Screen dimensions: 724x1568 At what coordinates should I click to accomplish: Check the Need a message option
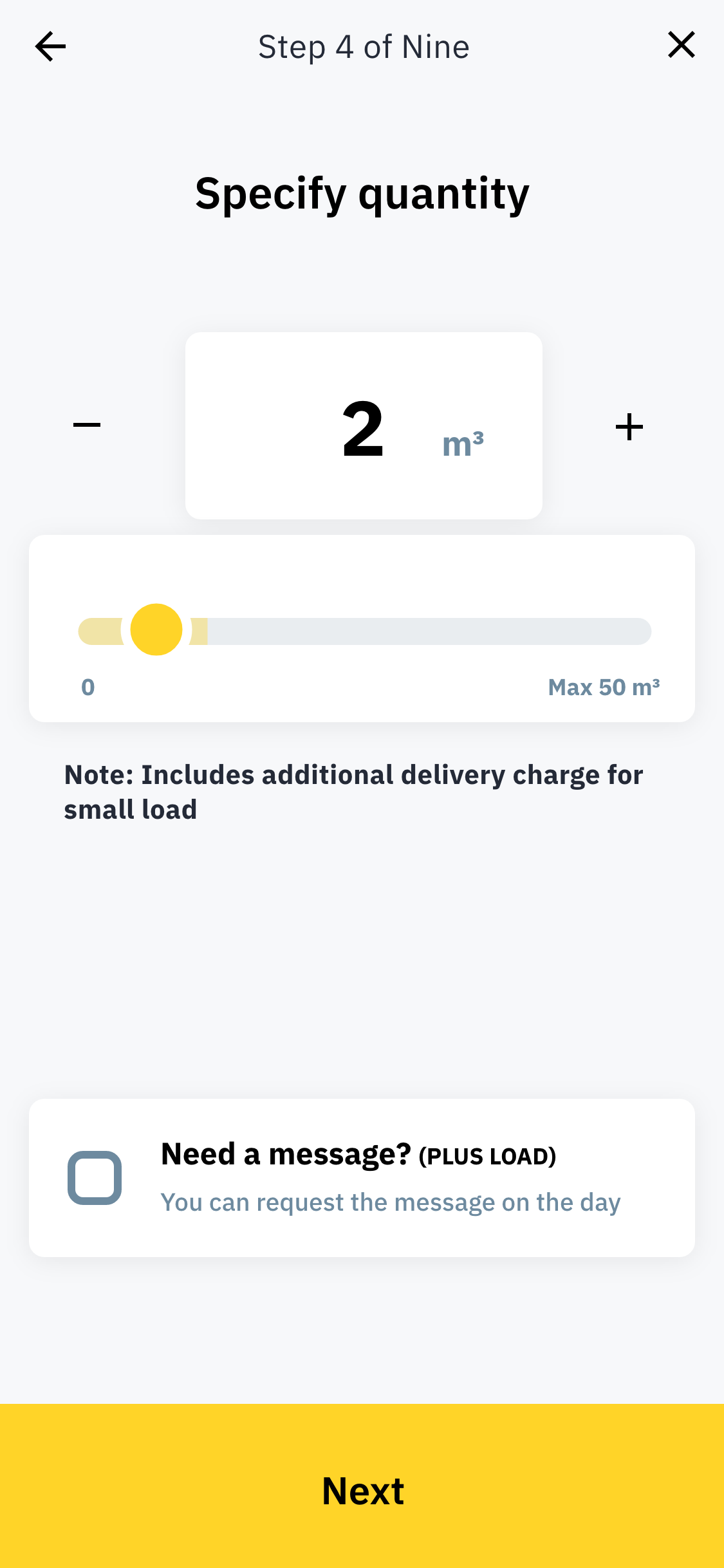pyautogui.click(x=95, y=1177)
